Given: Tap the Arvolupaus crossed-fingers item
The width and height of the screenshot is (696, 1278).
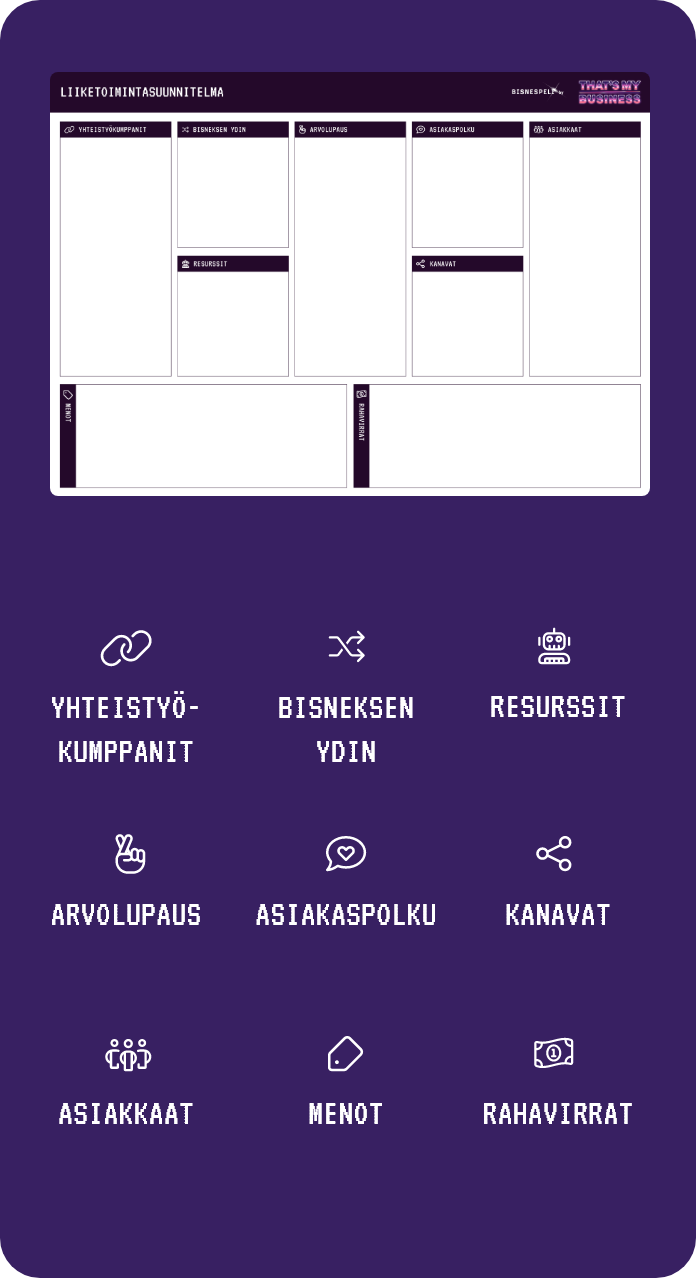Looking at the screenshot, I should tap(127, 882).
